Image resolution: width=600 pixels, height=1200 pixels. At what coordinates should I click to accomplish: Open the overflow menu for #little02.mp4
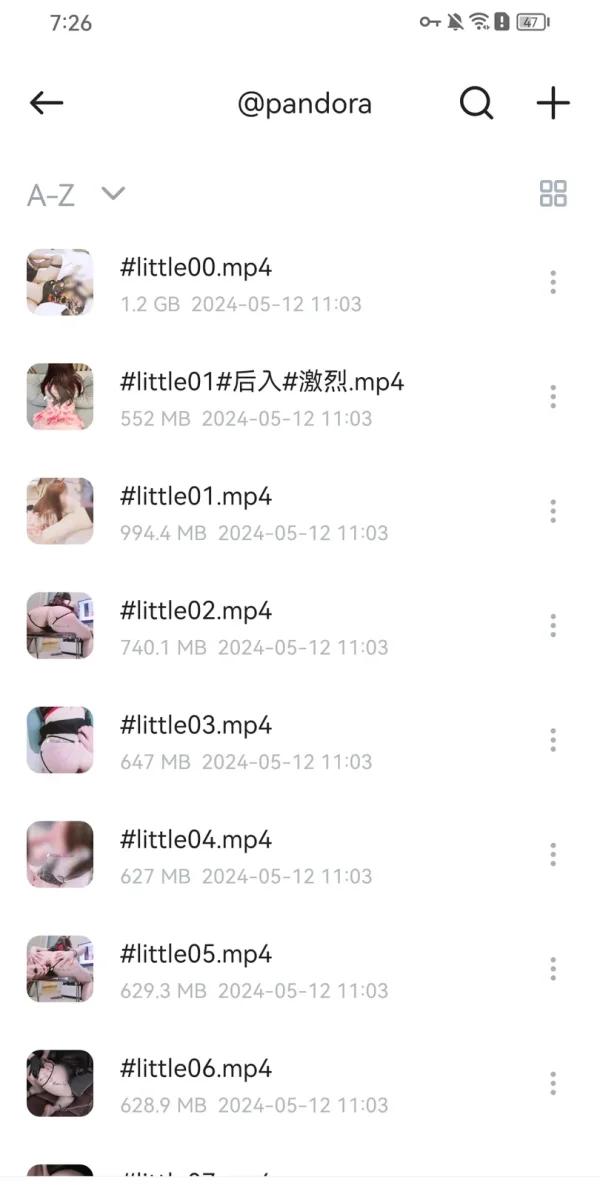pyautogui.click(x=553, y=626)
